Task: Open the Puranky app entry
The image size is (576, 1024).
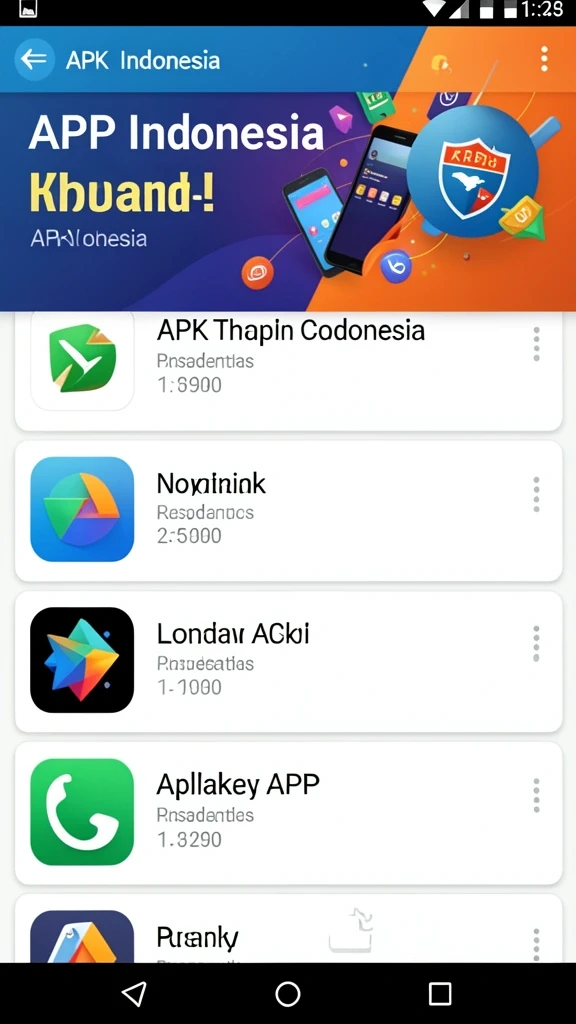Action: coord(289,929)
